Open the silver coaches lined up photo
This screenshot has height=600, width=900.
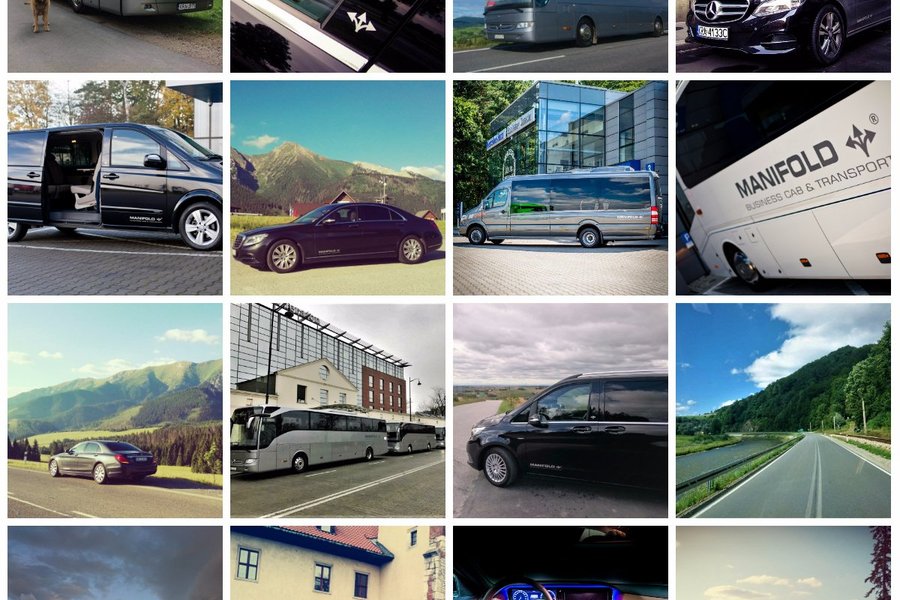[337, 411]
